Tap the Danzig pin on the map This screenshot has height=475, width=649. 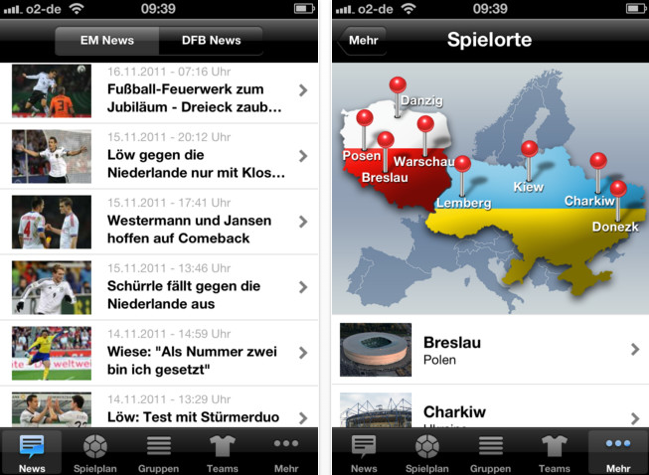click(397, 84)
